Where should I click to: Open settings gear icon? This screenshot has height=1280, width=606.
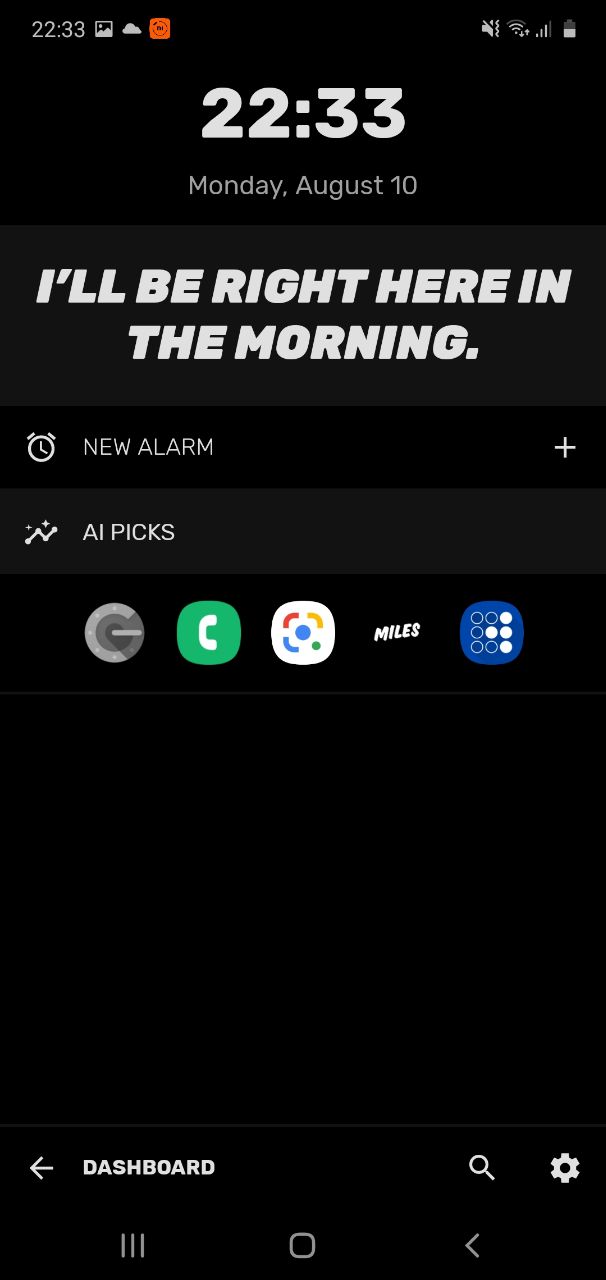[x=565, y=1167]
